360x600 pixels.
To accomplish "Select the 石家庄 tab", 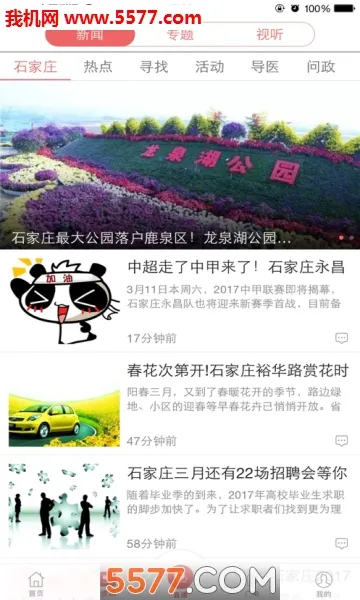I will click(36, 67).
